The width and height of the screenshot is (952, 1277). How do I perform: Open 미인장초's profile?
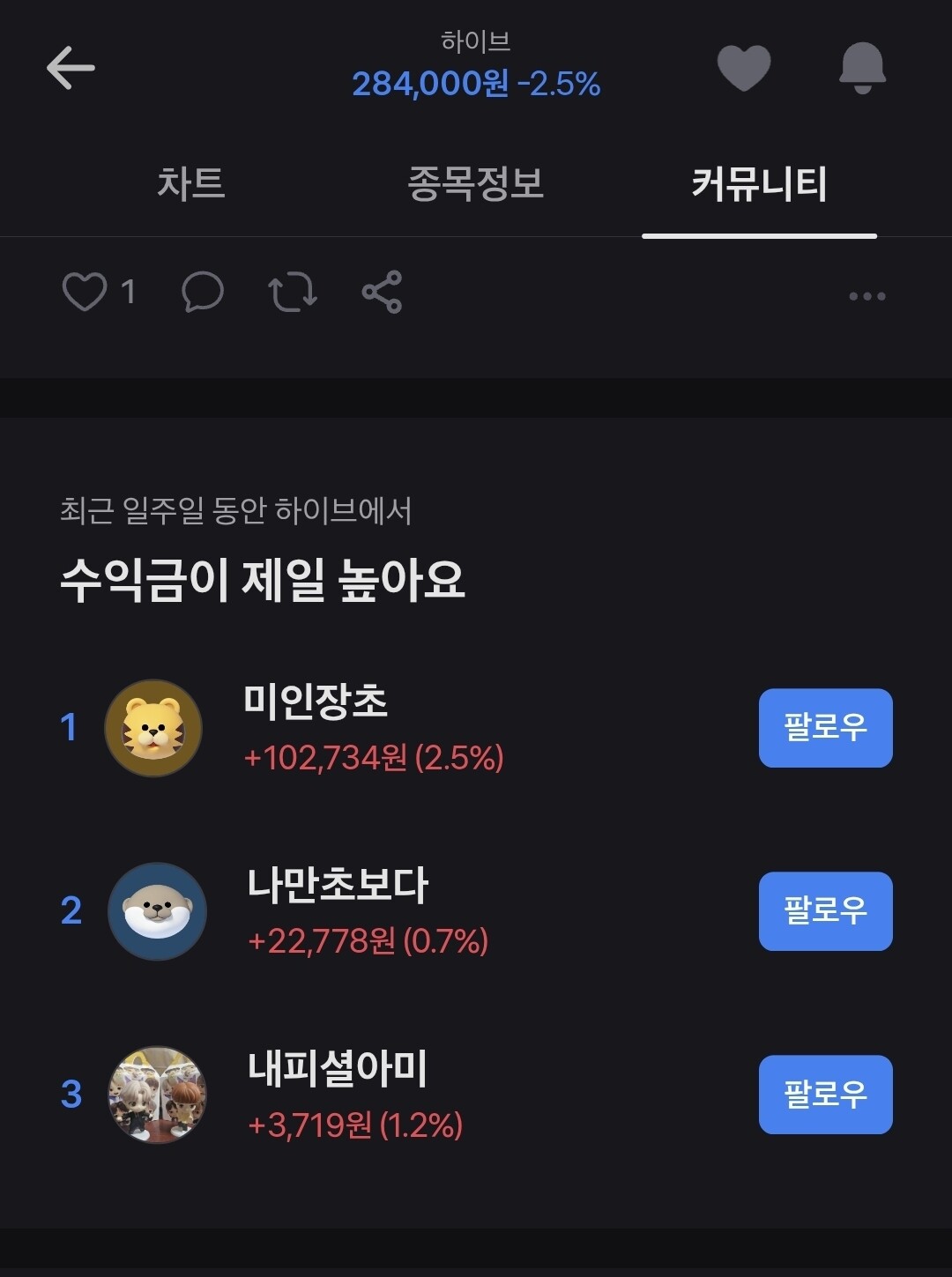[x=153, y=728]
